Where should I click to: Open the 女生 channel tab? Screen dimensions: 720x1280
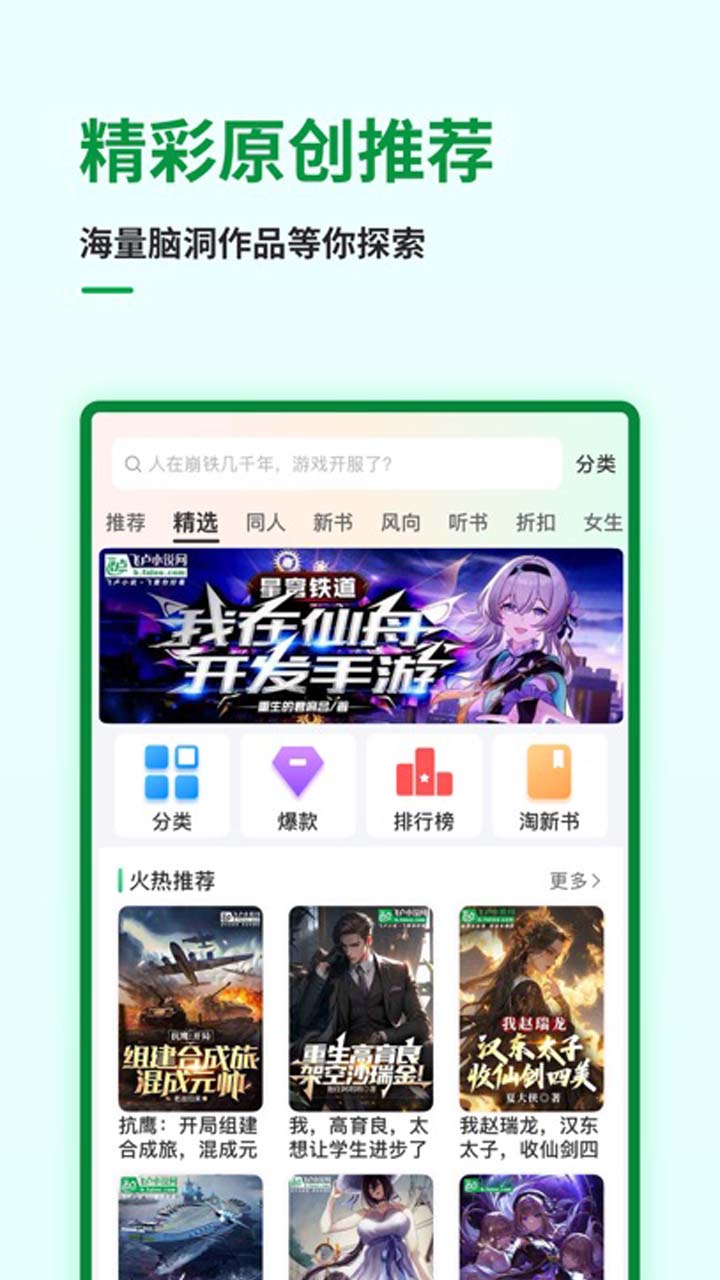[600, 522]
